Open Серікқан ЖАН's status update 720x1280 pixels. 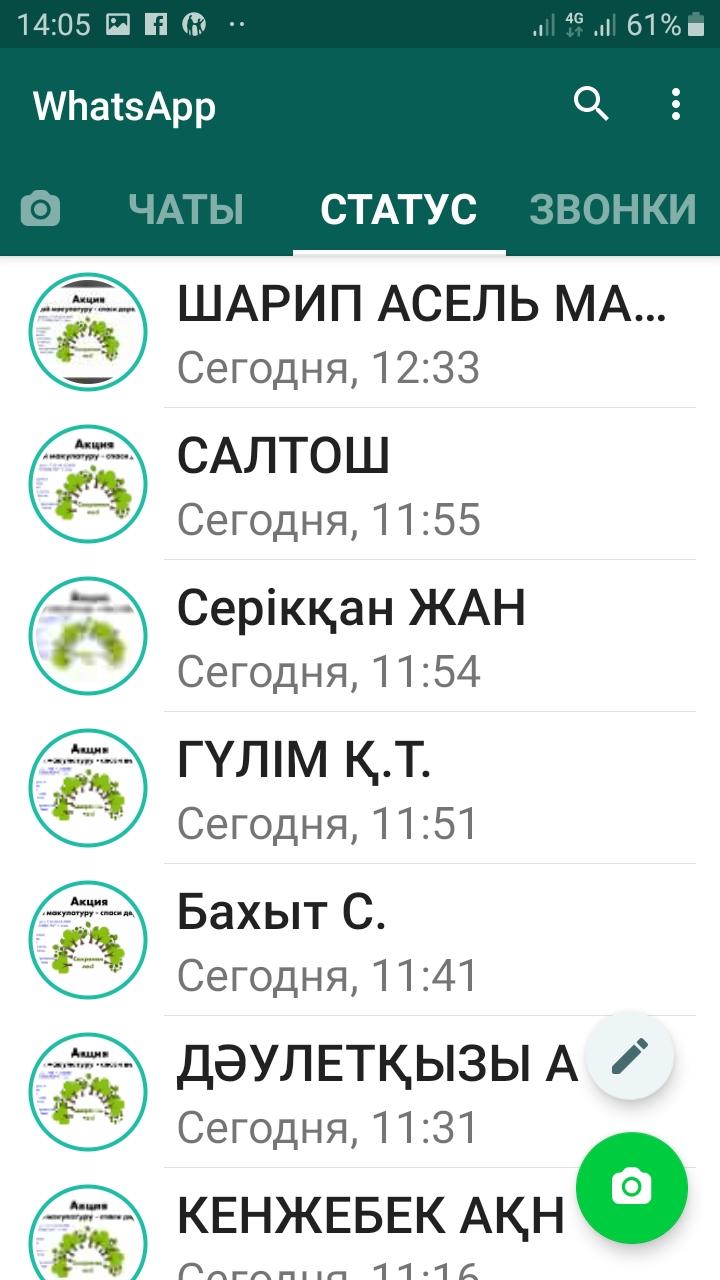(360, 636)
